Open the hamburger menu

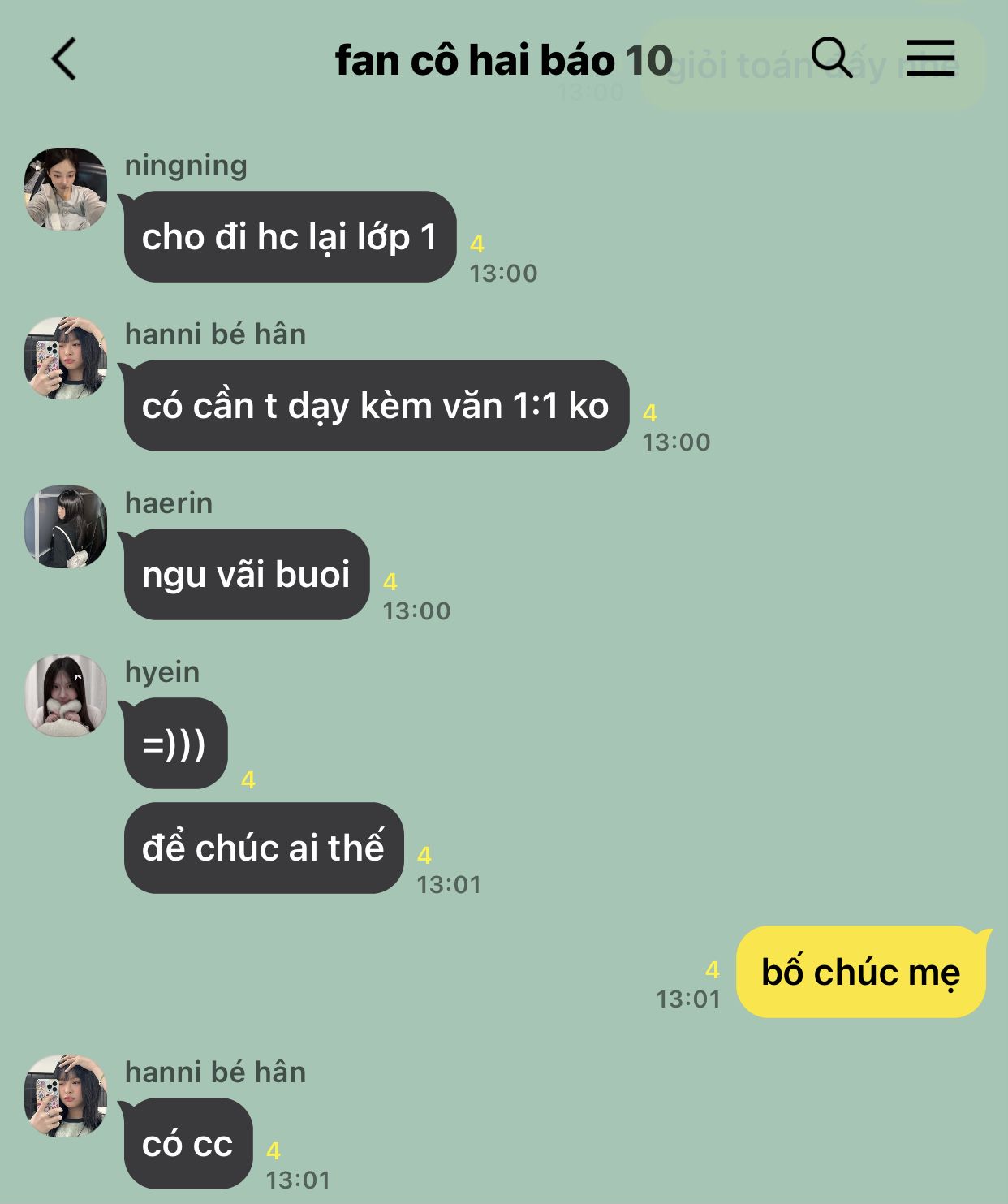[930, 58]
